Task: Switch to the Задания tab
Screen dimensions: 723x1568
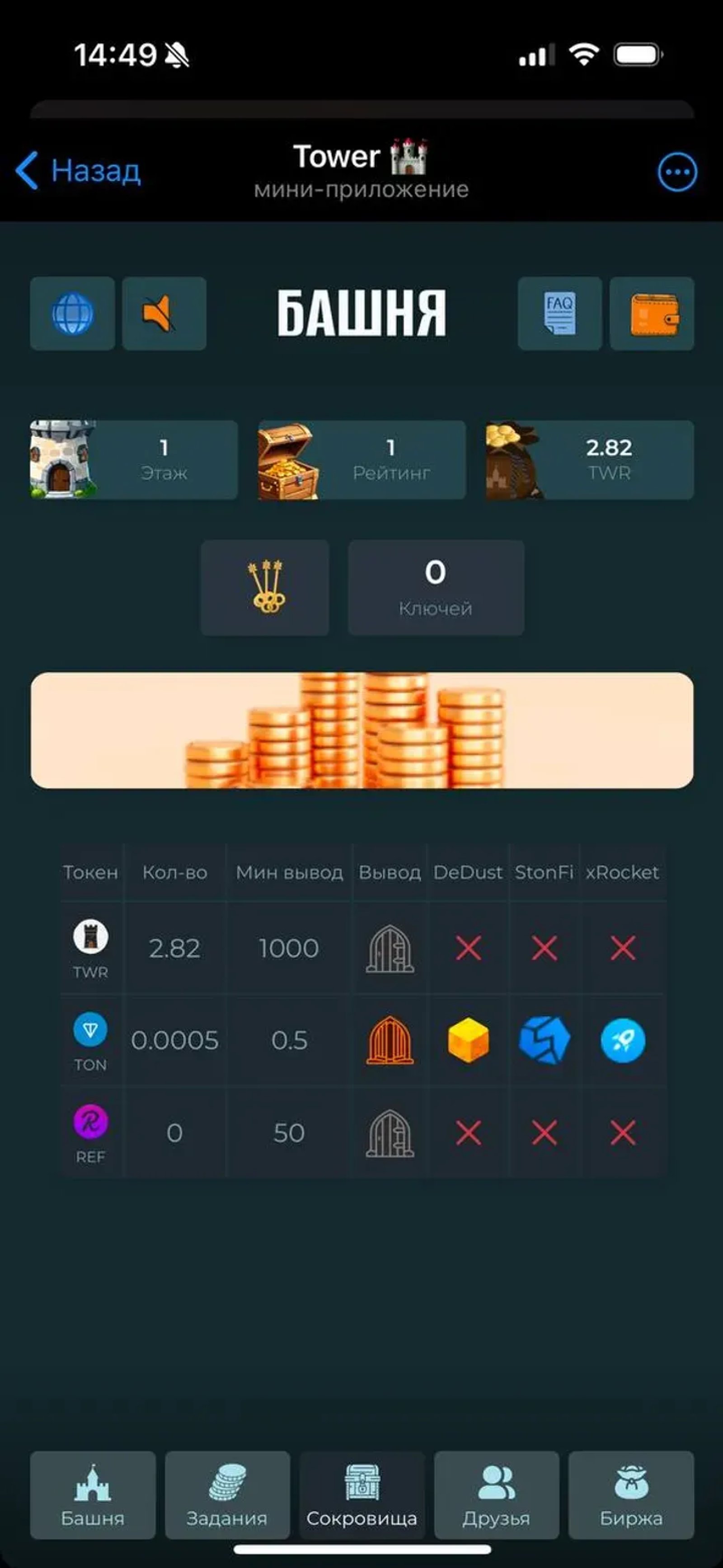Action: 227,1494
